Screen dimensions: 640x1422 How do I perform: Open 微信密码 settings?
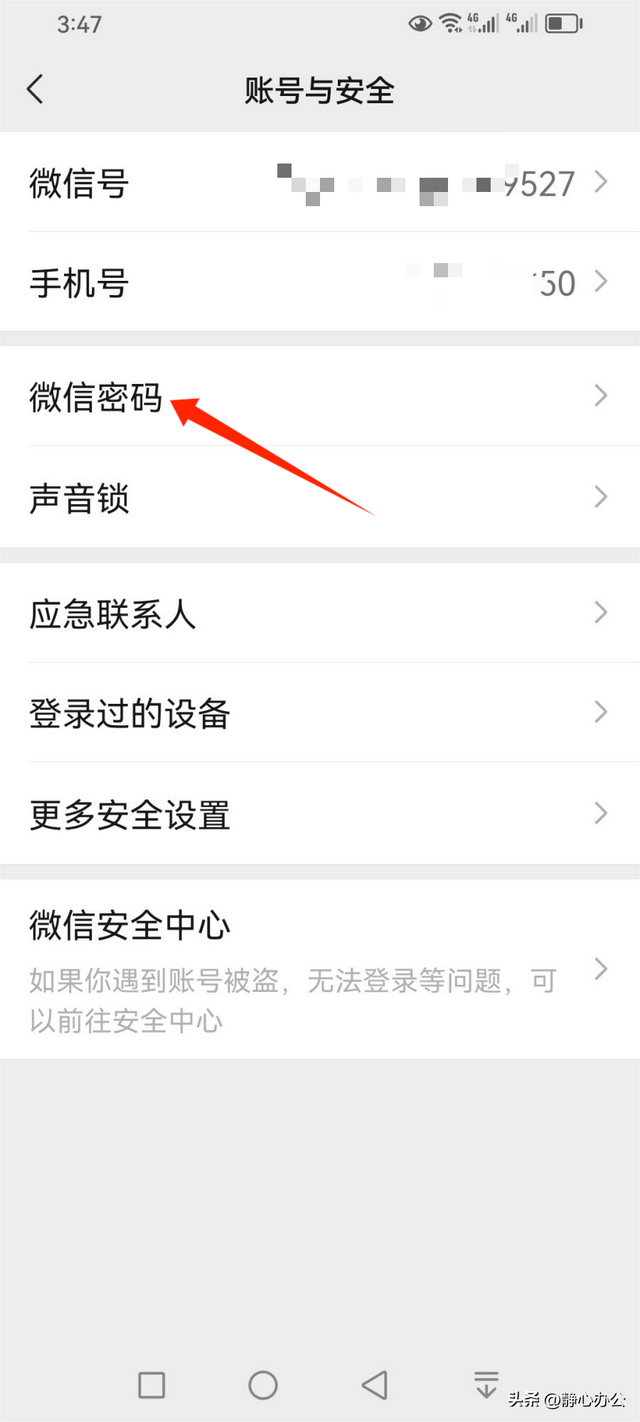click(320, 397)
